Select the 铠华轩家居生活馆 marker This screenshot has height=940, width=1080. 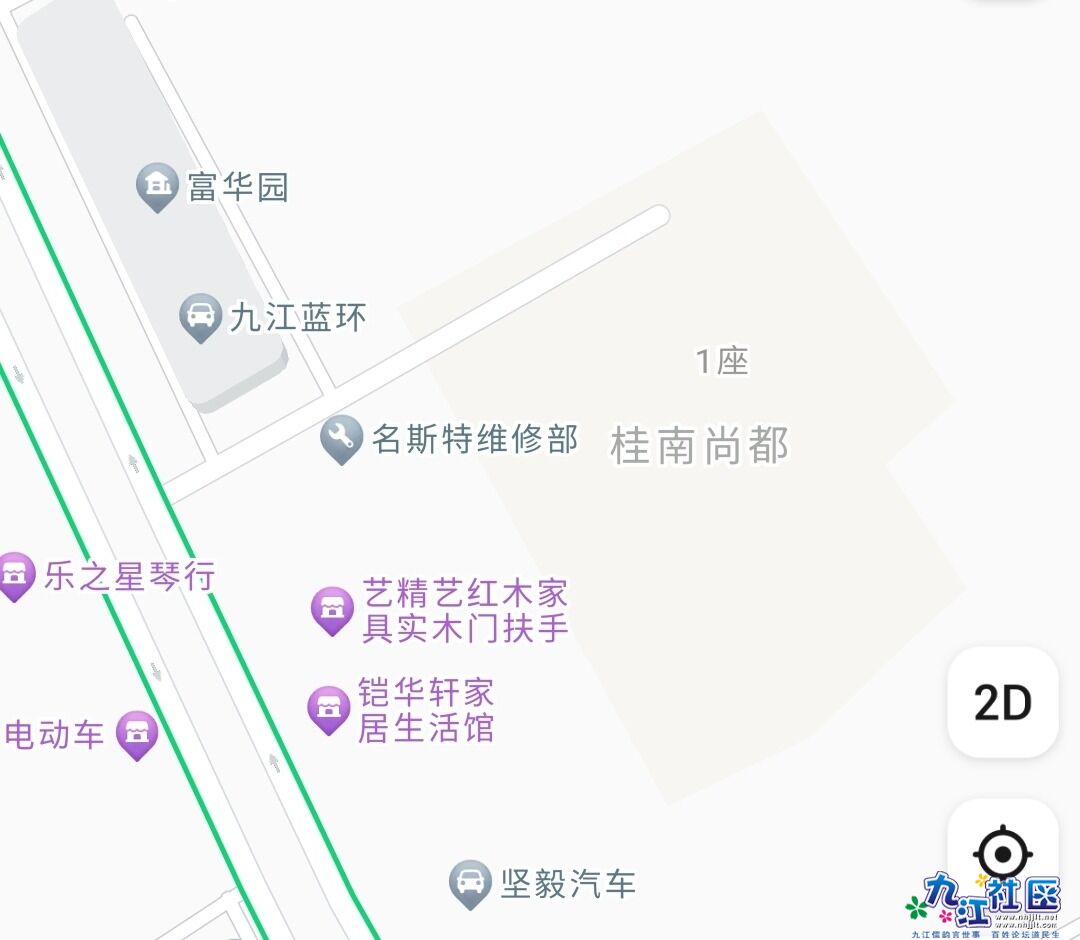tap(328, 708)
